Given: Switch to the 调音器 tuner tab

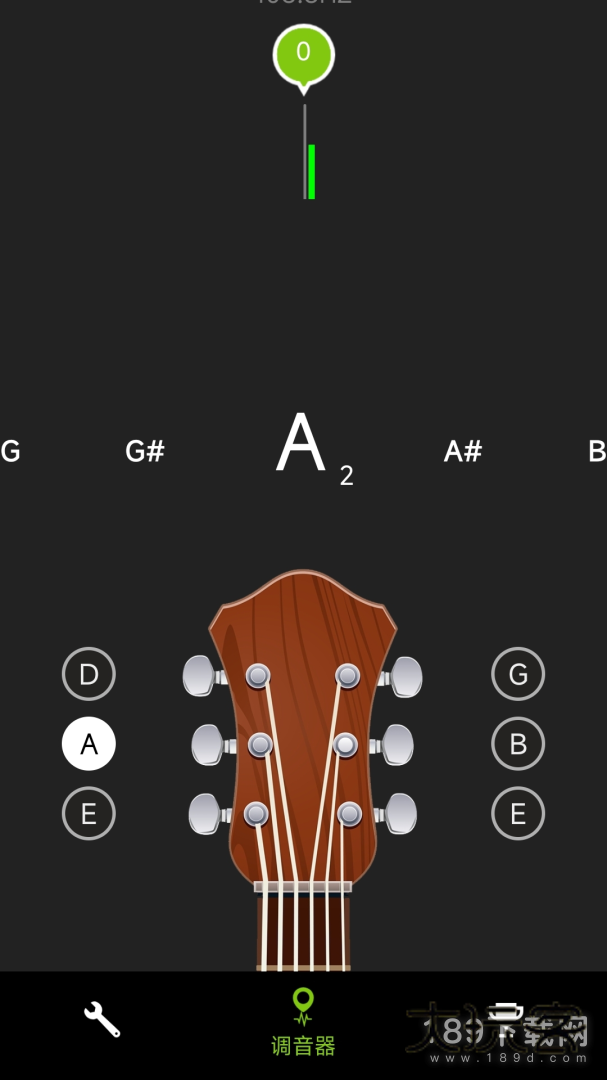Looking at the screenshot, I should click(x=303, y=1024).
